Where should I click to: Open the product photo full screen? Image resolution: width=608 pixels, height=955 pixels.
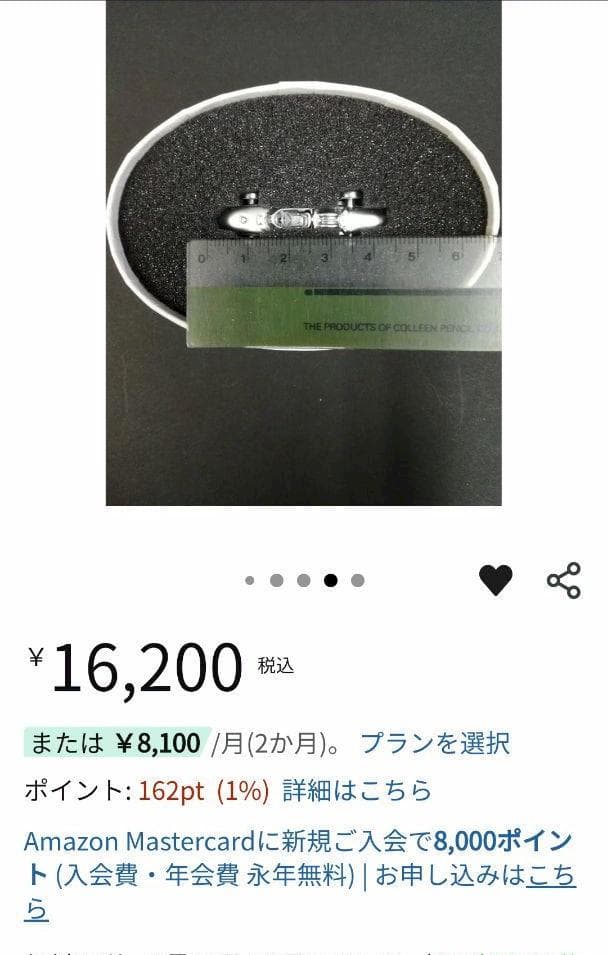(x=303, y=252)
